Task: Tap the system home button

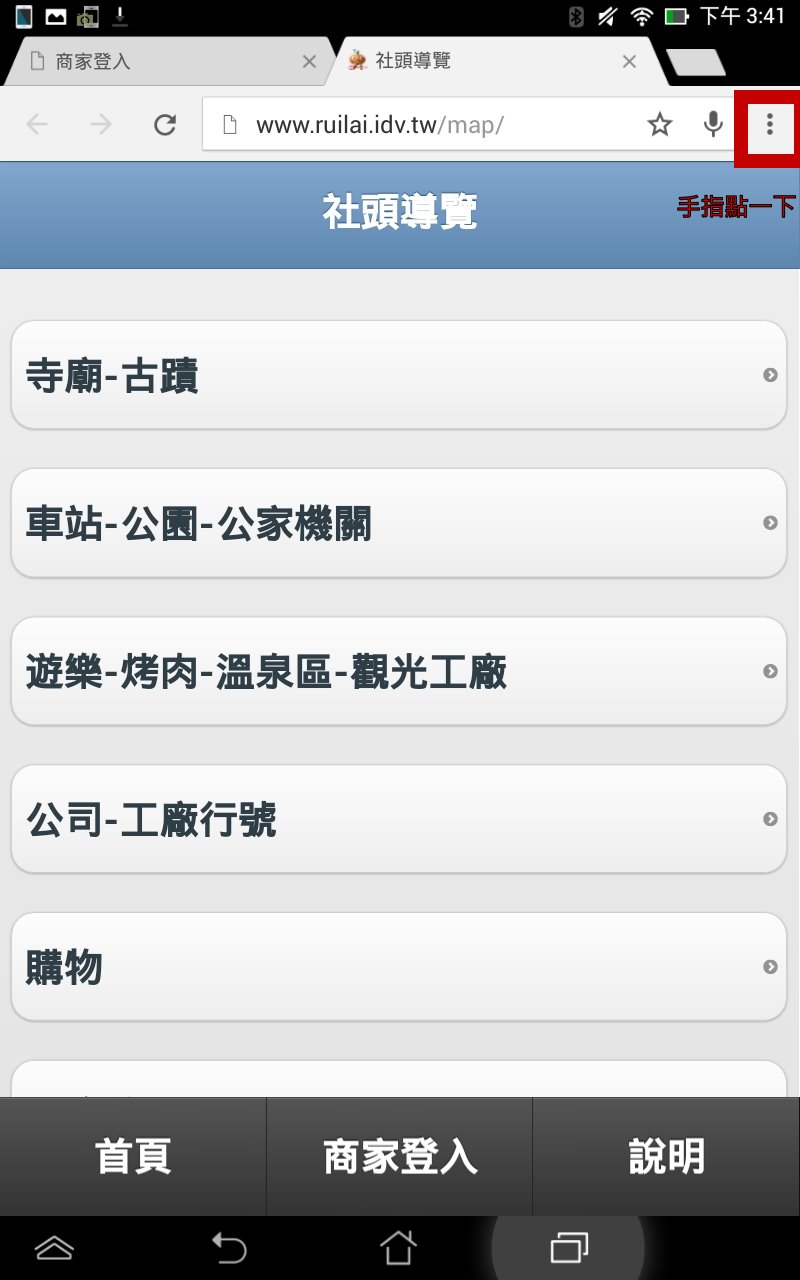Action: (x=398, y=1247)
